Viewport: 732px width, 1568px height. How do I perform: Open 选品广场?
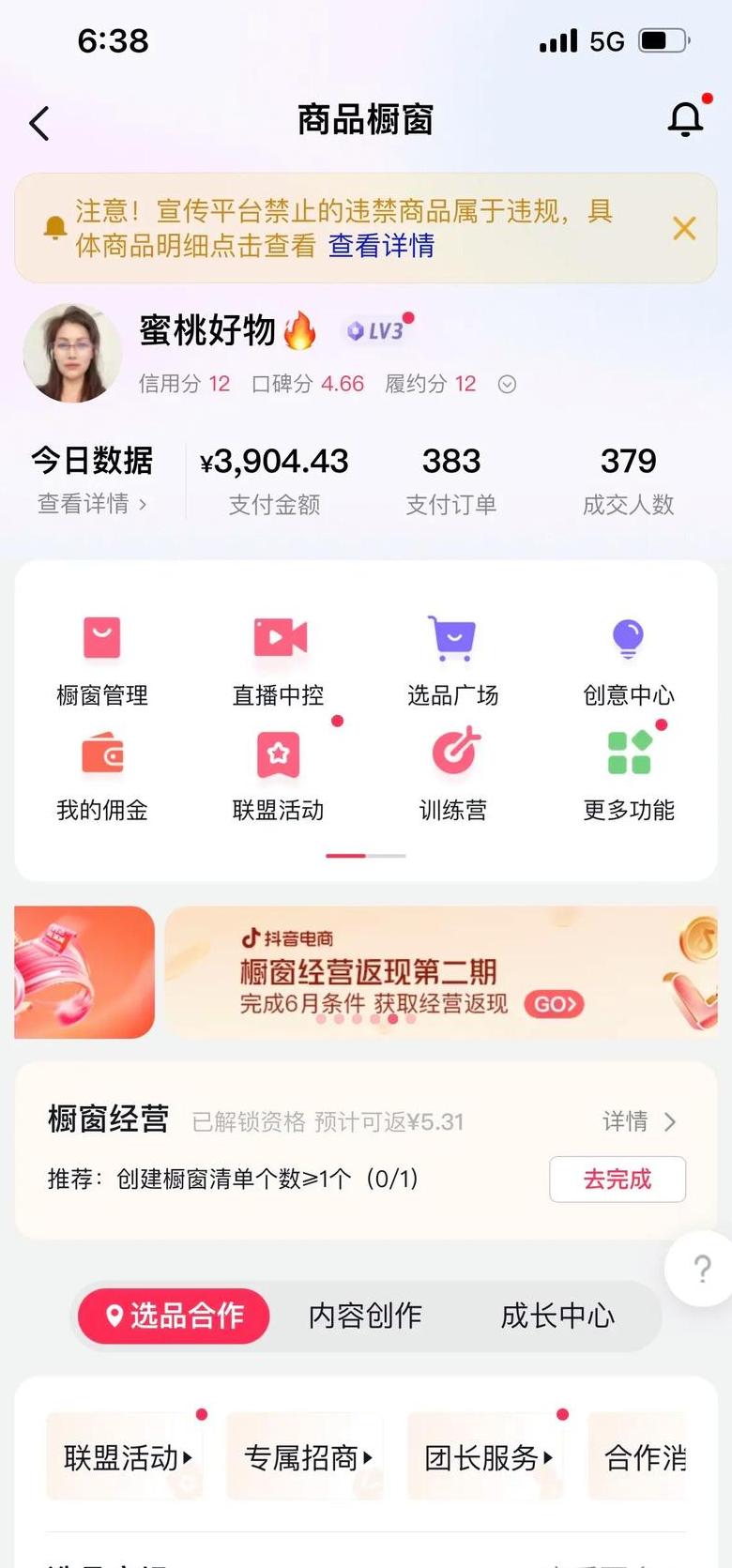point(452,657)
